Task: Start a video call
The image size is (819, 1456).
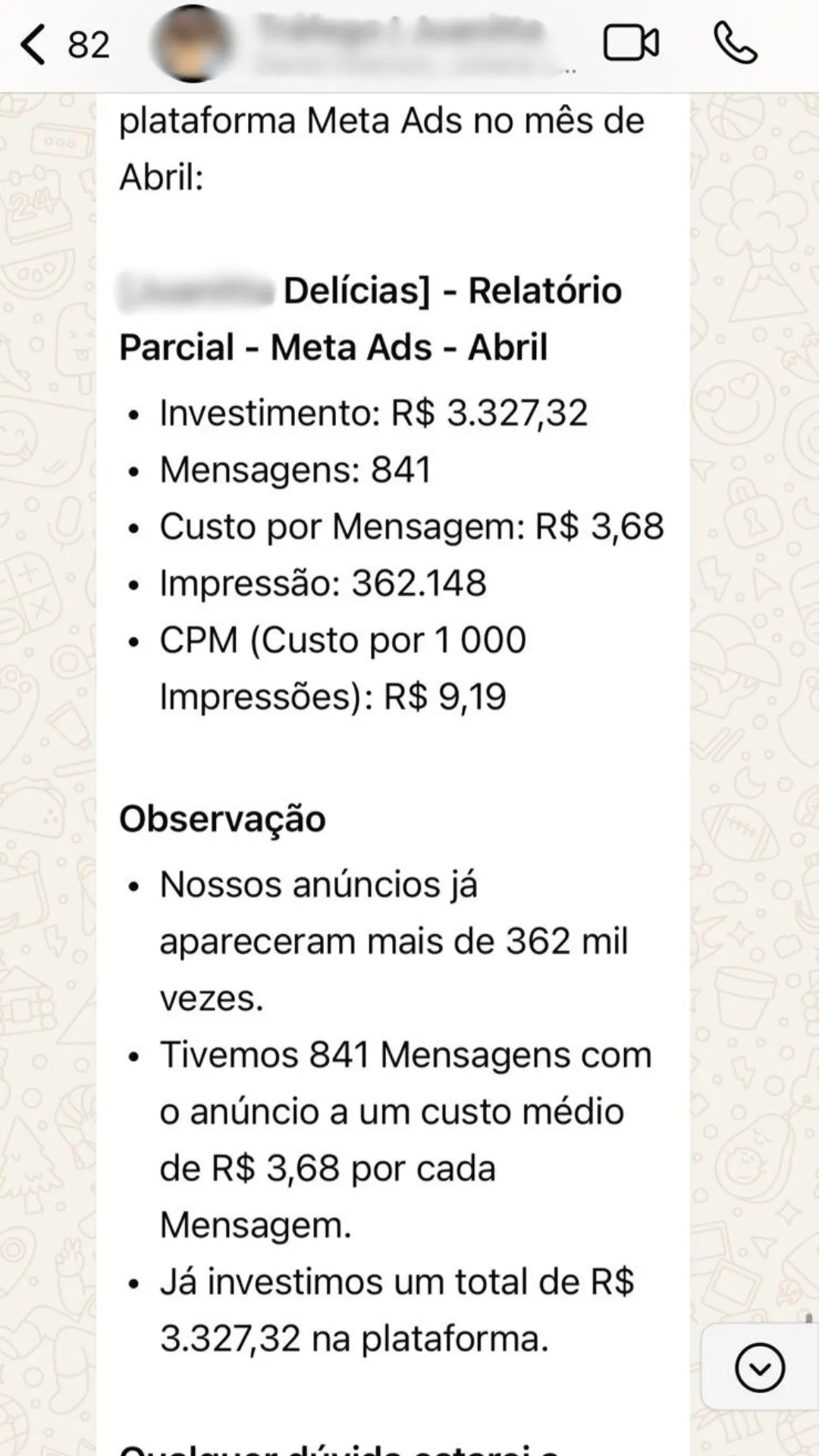Action: (630, 42)
